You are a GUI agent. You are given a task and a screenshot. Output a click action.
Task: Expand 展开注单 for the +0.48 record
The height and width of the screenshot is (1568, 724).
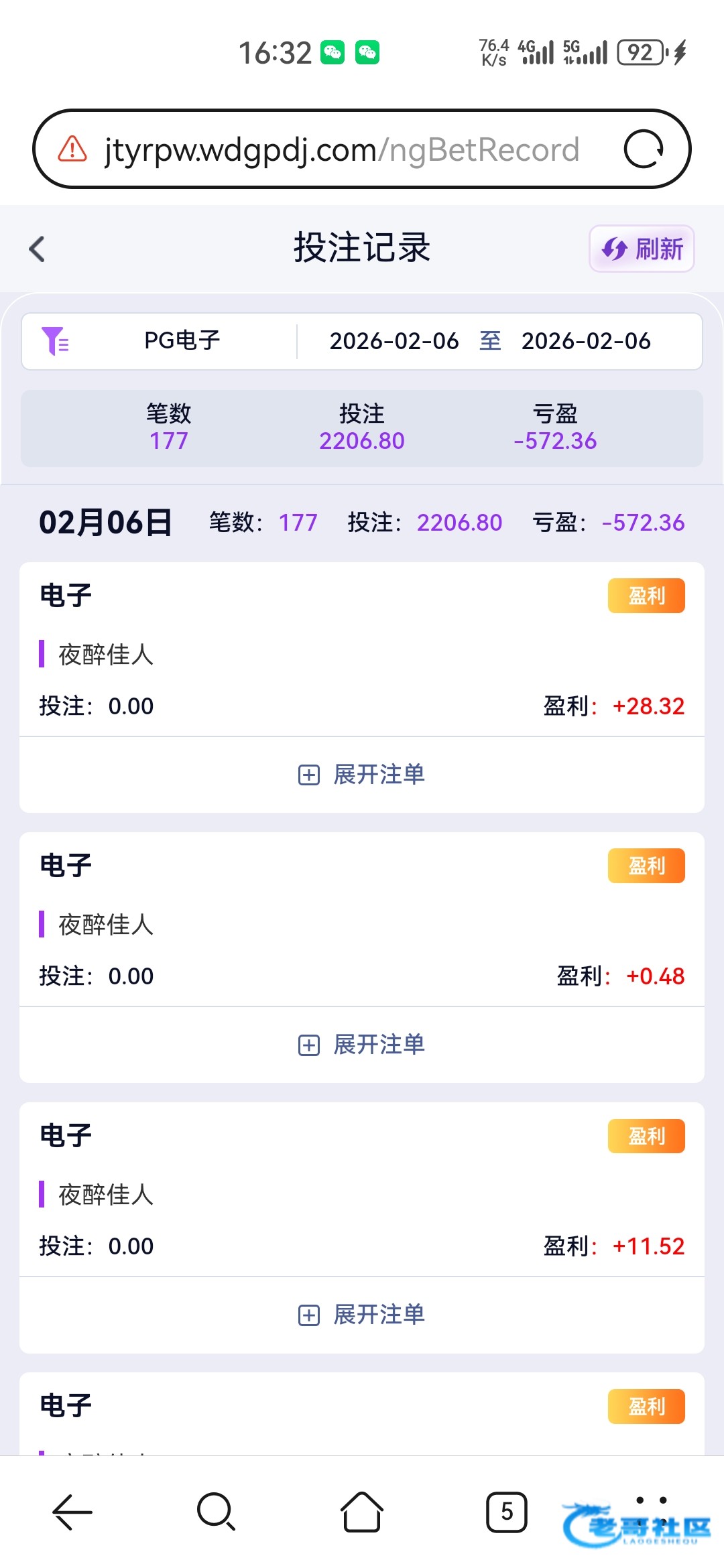[362, 1045]
